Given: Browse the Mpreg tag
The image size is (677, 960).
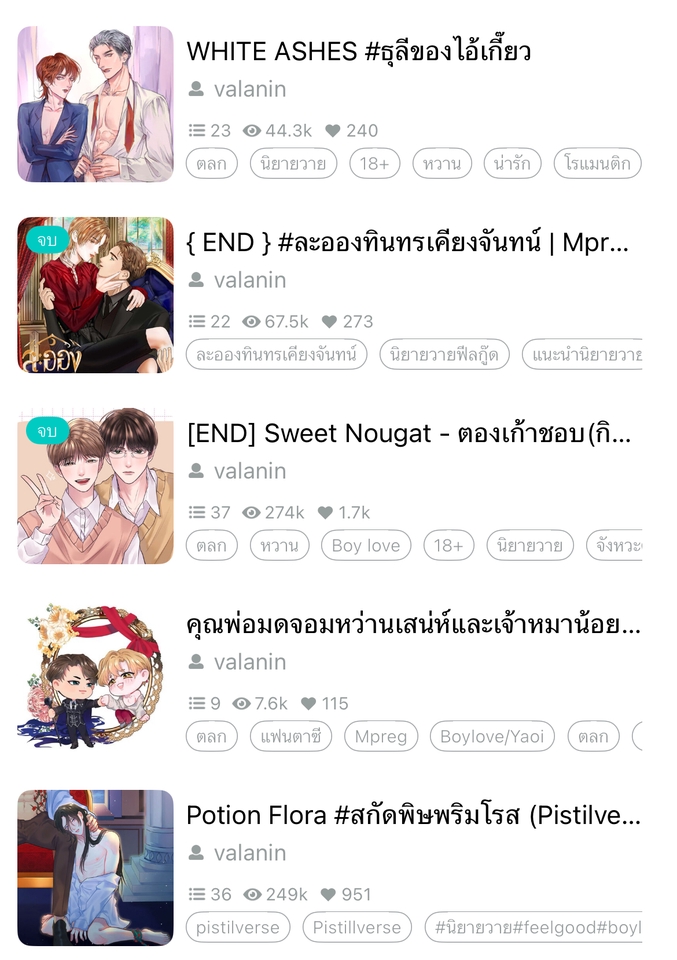Looking at the screenshot, I should [x=381, y=737].
